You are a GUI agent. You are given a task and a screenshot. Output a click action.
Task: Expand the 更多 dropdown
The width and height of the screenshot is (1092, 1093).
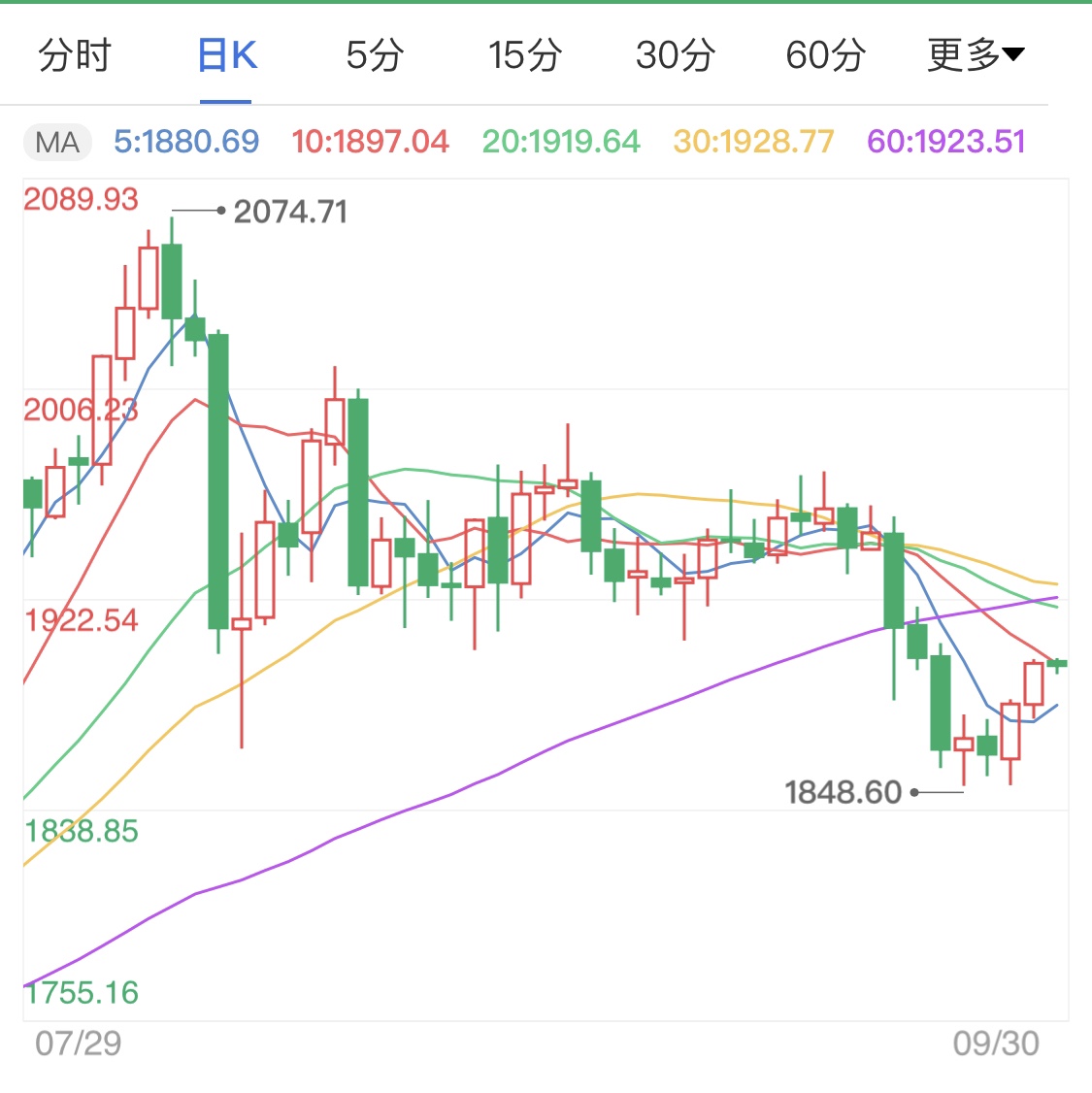[x=976, y=55]
